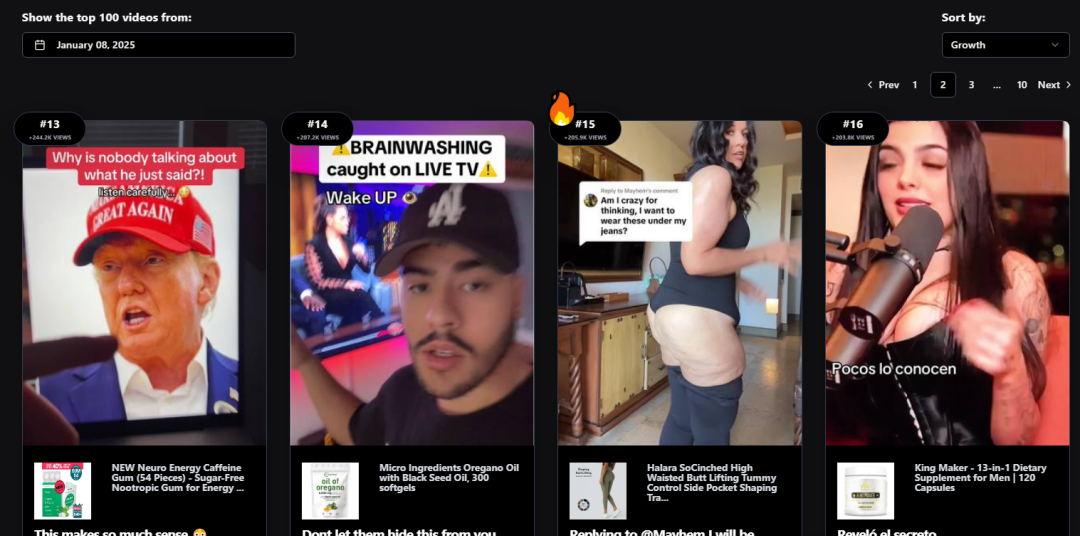Go to the previous page with Prev
Image resolution: width=1080 pixels, height=536 pixels.
point(883,85)
